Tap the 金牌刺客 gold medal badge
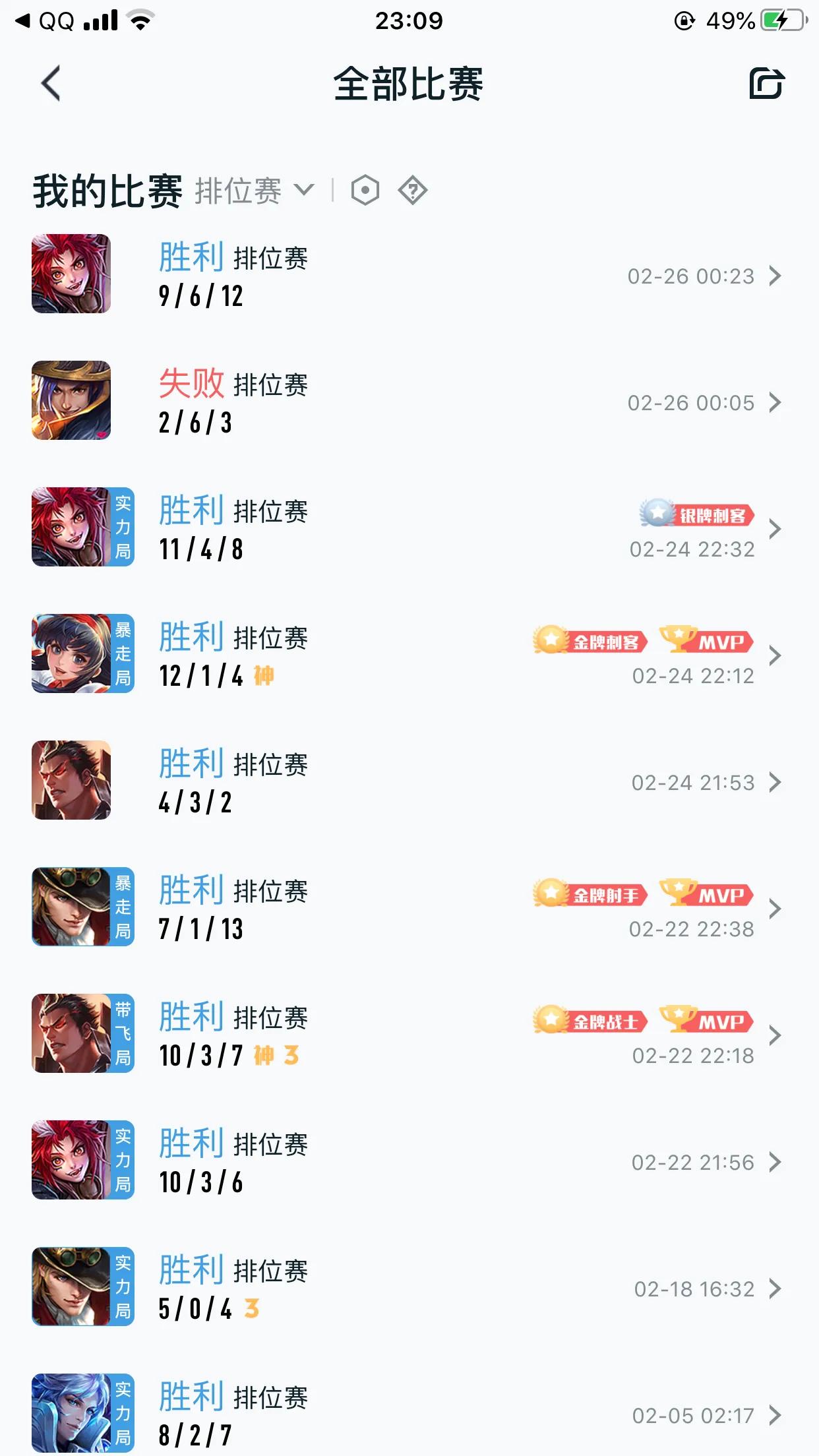 590,641
